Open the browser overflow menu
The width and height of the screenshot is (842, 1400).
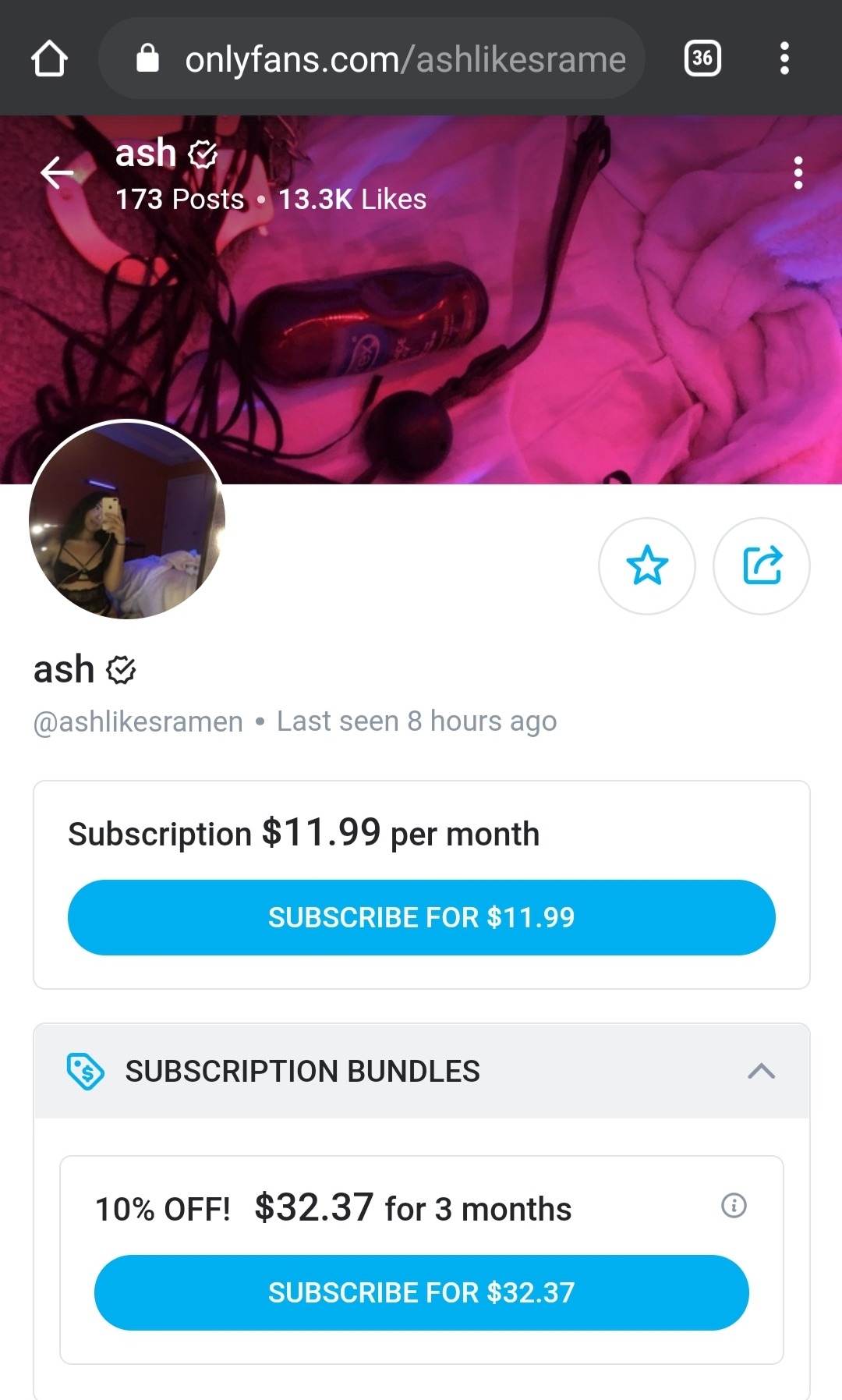[784, 58]
